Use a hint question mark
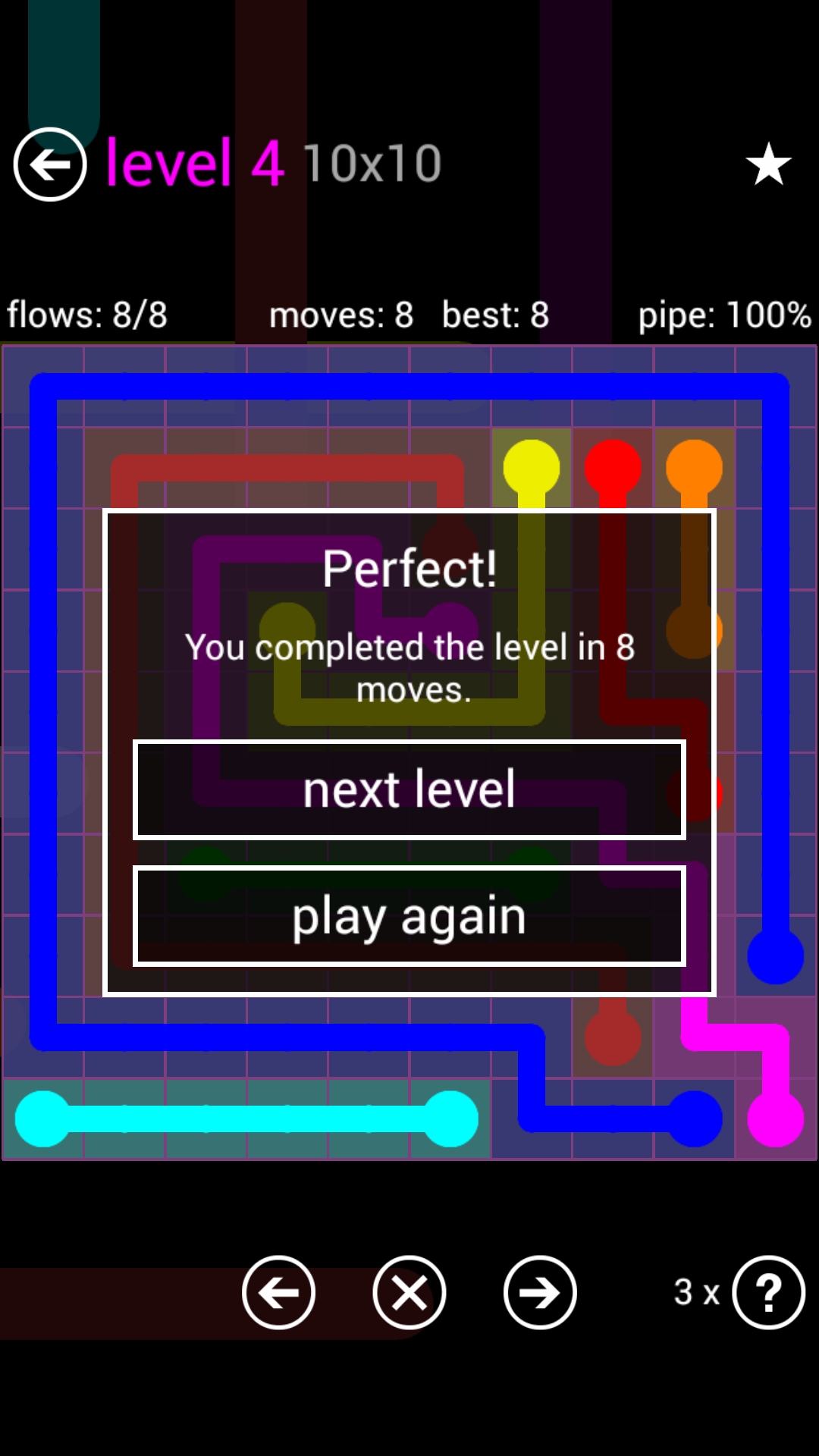 (x=768, y=1292)
